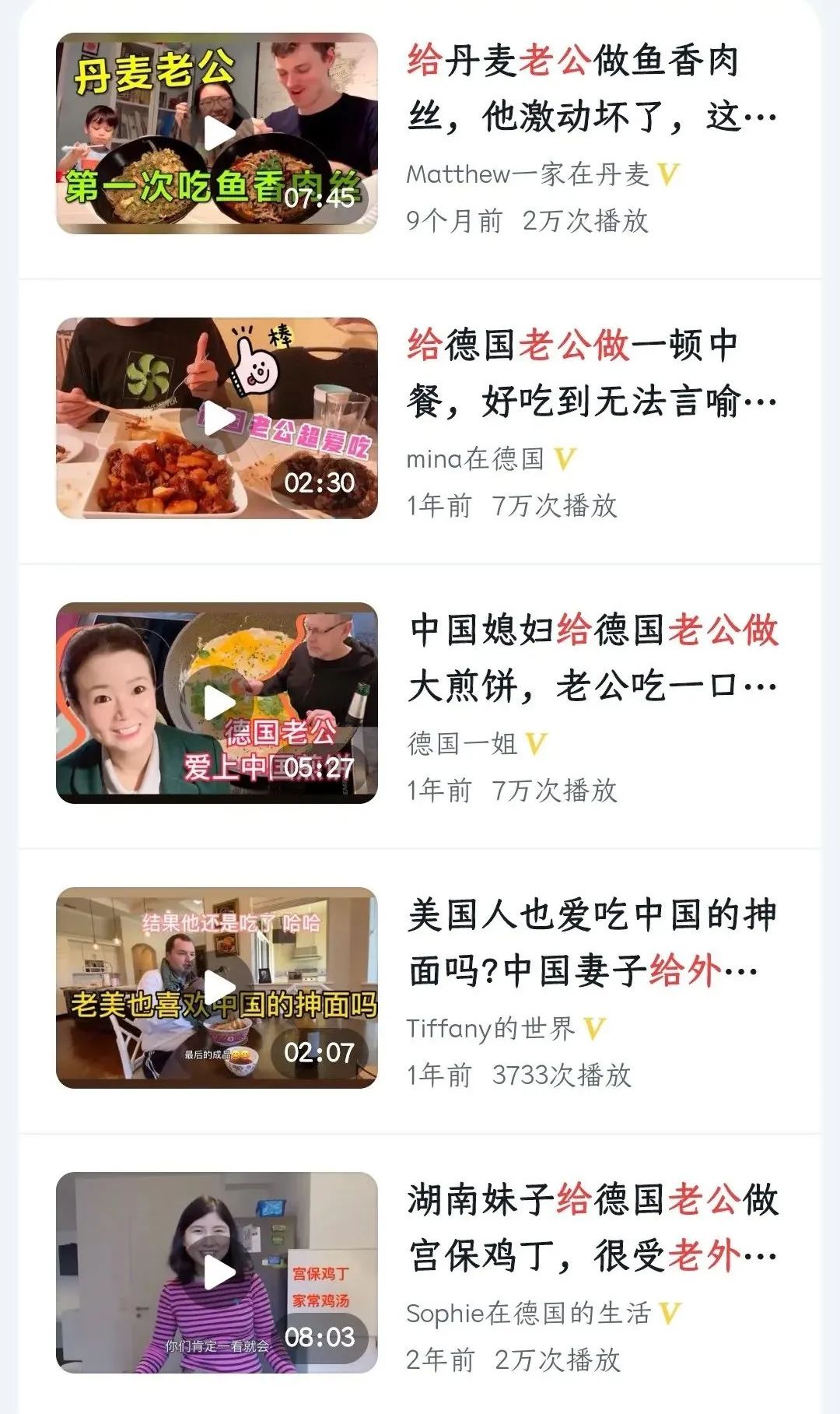Play the 大煎饼 video thumbnail, 05:27

[x=217, y=703]
